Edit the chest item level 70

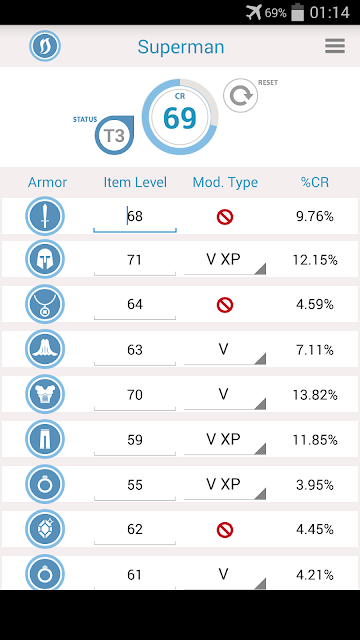(x=135, y=395)
